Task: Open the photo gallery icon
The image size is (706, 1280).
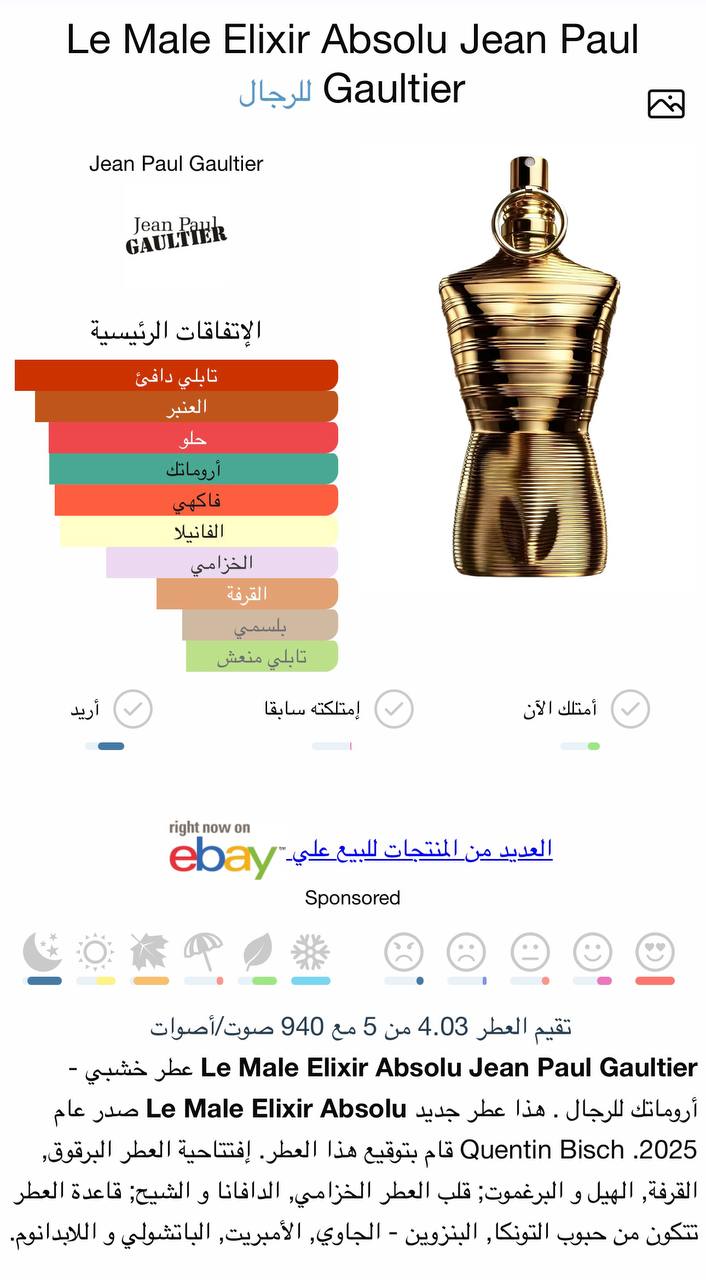Action: (666, 104)
